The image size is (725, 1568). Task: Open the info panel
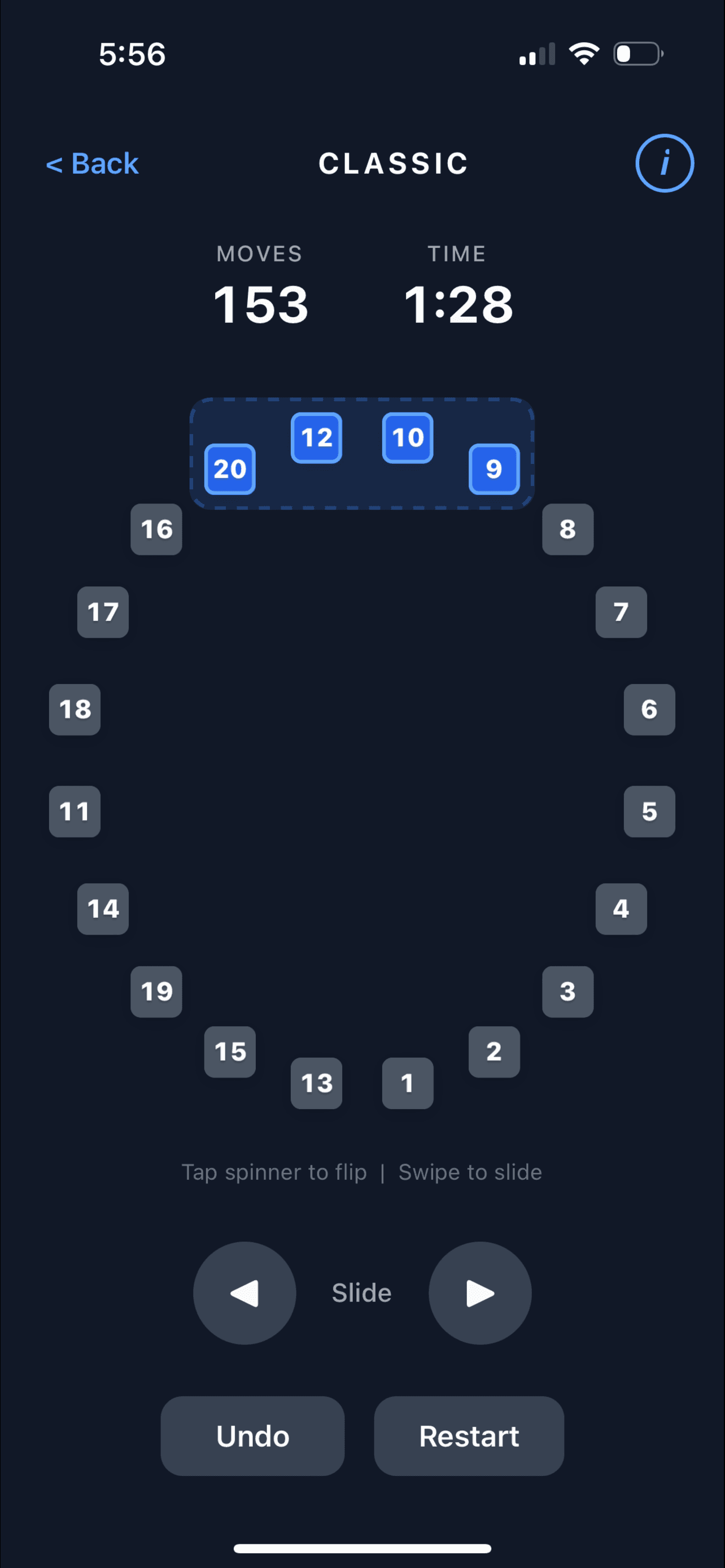(665, 163)
